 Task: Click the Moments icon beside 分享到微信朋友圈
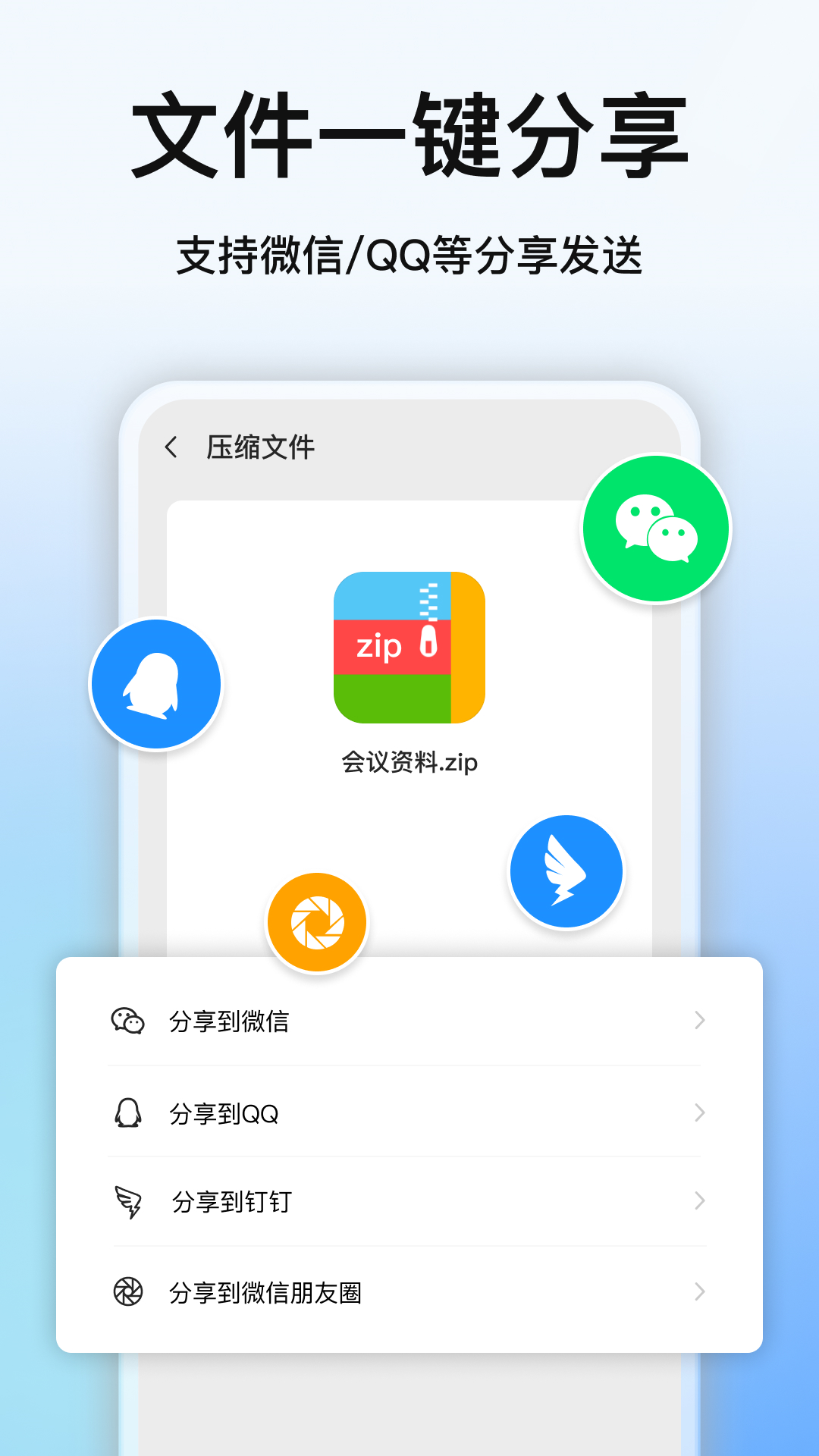click(127, 1291)
